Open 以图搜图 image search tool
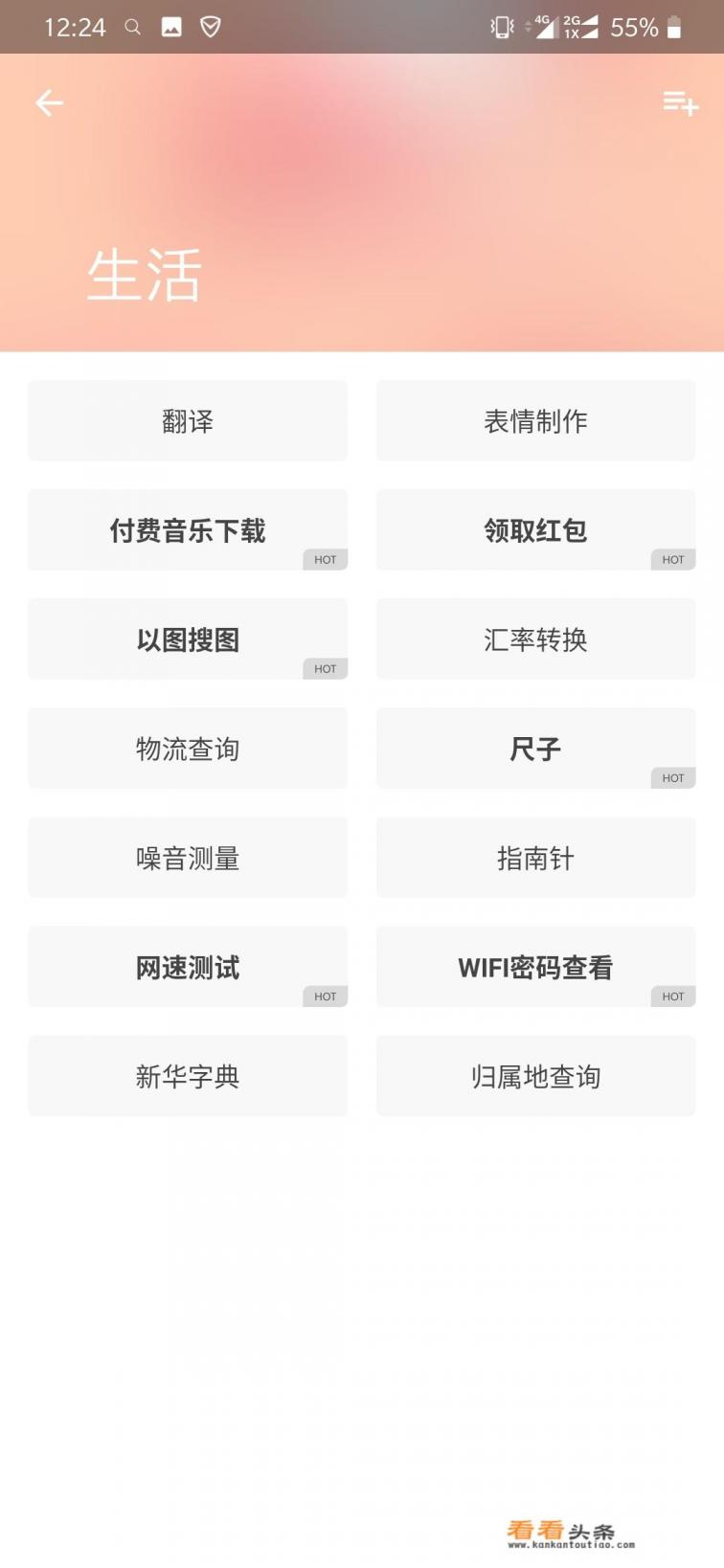The height and width of the screenshot is (1568, 724). click(x=188, y=638)
